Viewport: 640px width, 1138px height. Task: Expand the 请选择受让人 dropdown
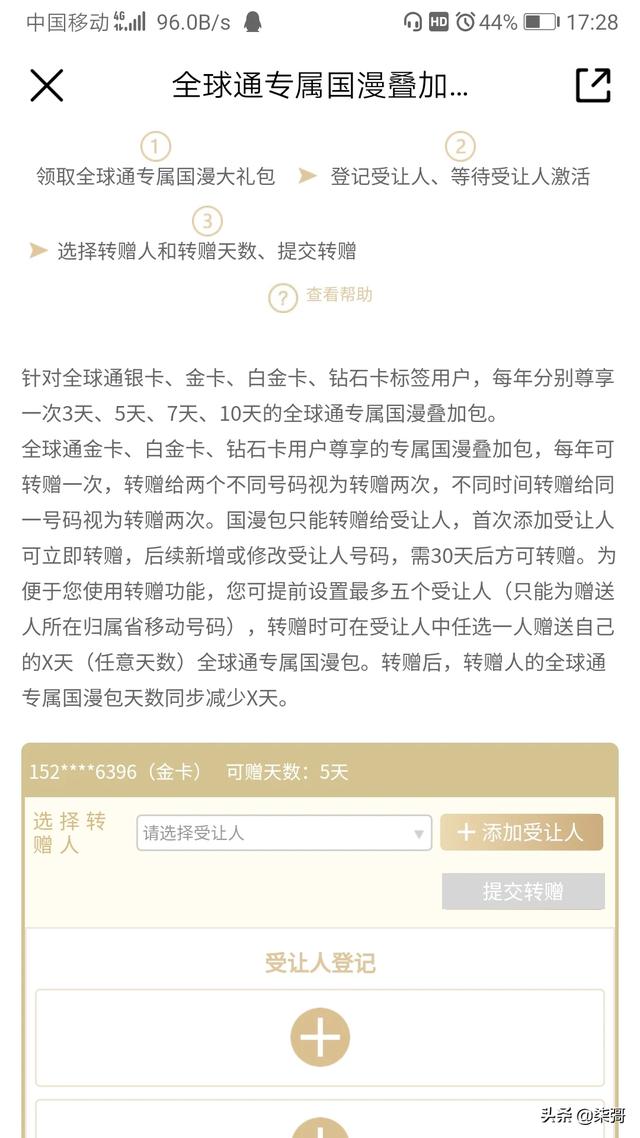click(284, 833)
